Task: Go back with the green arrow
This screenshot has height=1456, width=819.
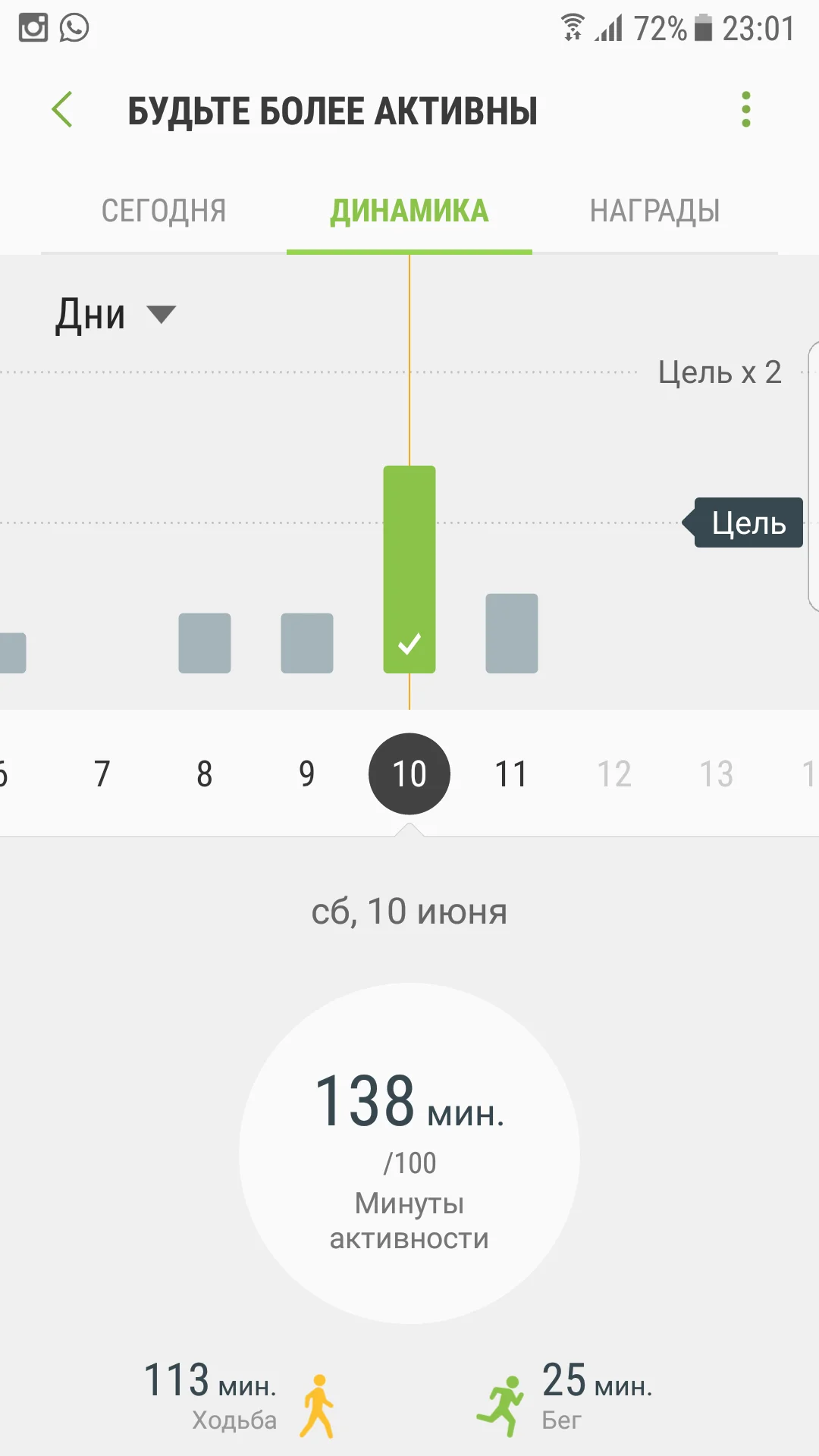Action: point(62,110)
